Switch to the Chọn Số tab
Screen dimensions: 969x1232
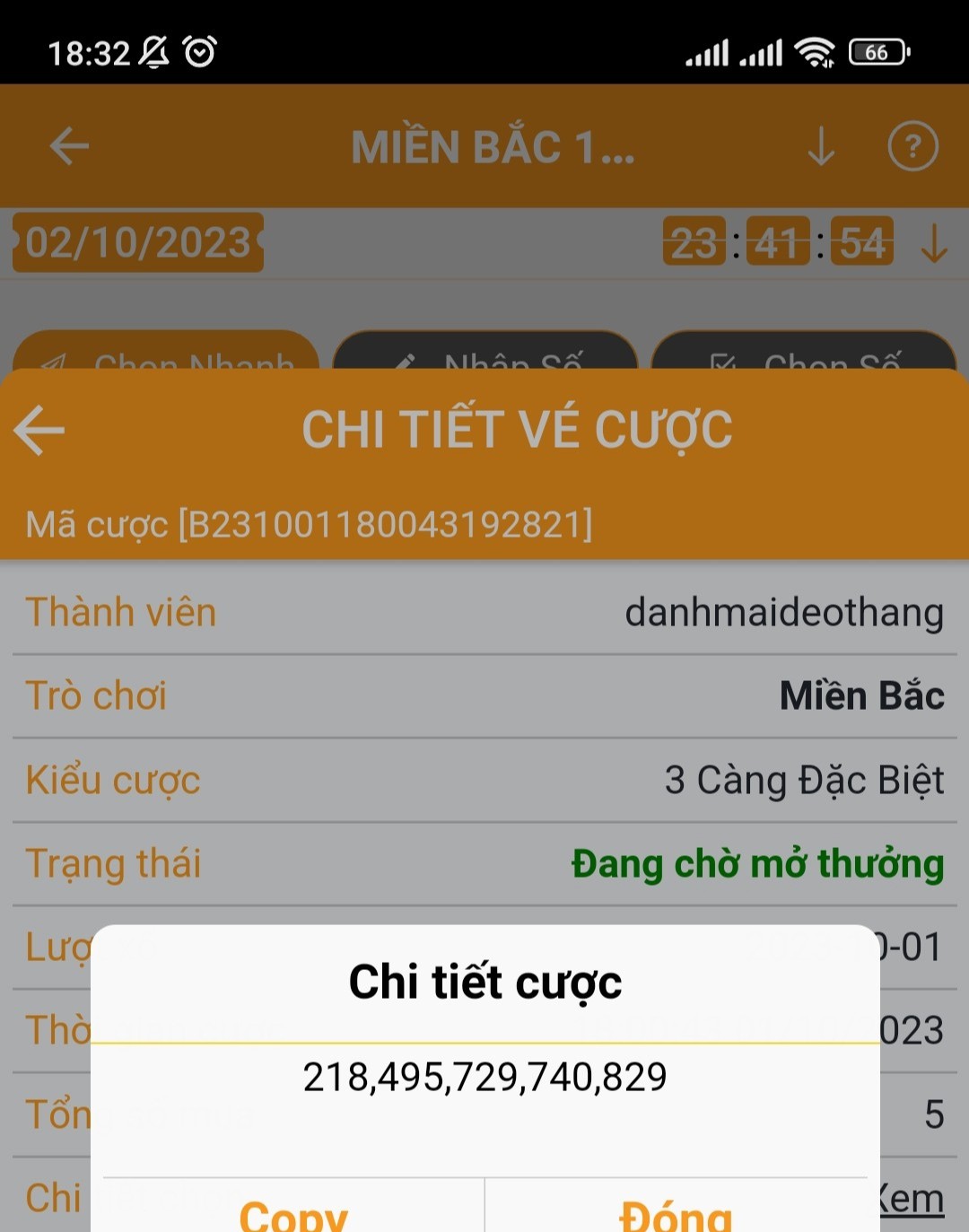(x=804, y=354)
